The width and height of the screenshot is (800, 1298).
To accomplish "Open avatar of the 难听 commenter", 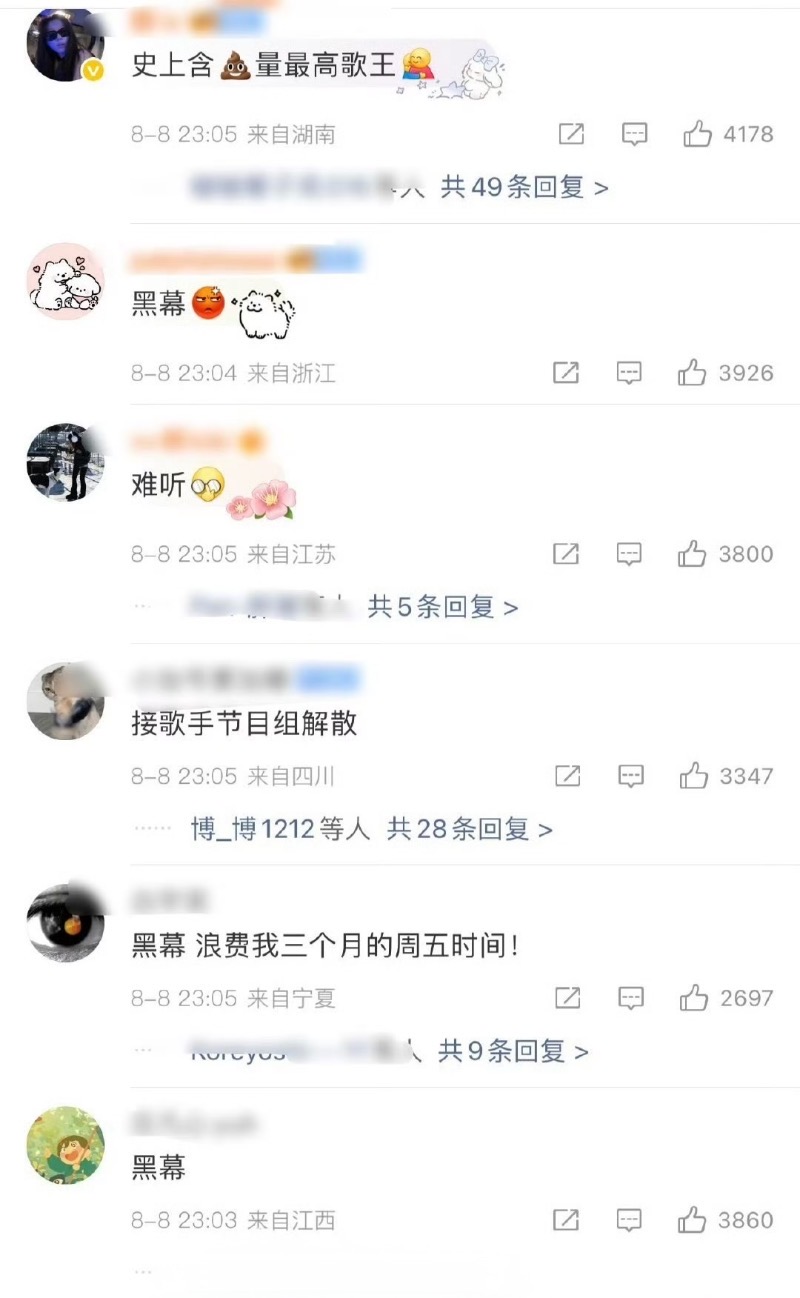I will (65, 462).
